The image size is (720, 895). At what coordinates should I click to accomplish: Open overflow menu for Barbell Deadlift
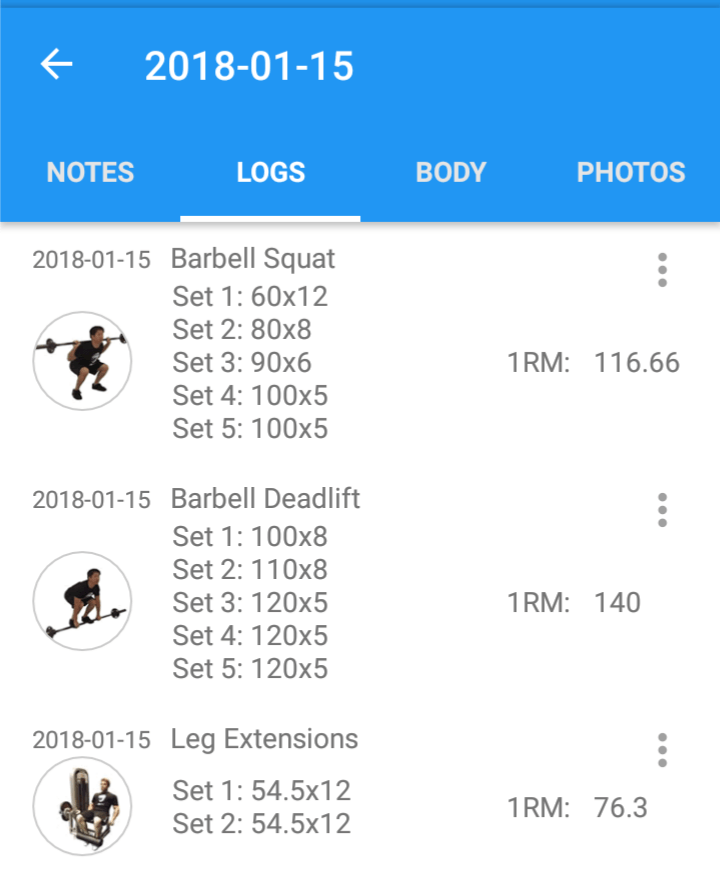click(x=662, y=510)
